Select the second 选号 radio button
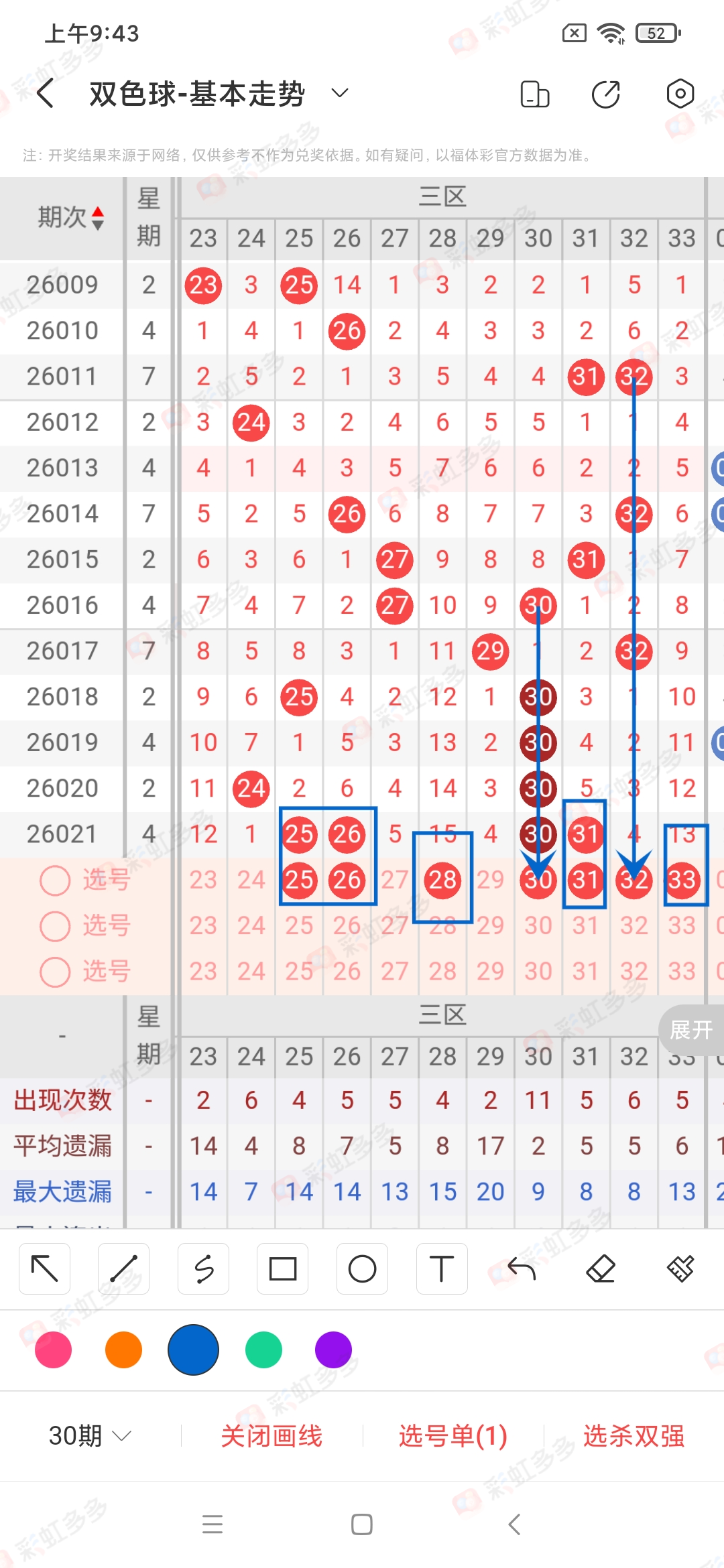The height and width of the screenshot is (1568, 724). click(55, 926)
